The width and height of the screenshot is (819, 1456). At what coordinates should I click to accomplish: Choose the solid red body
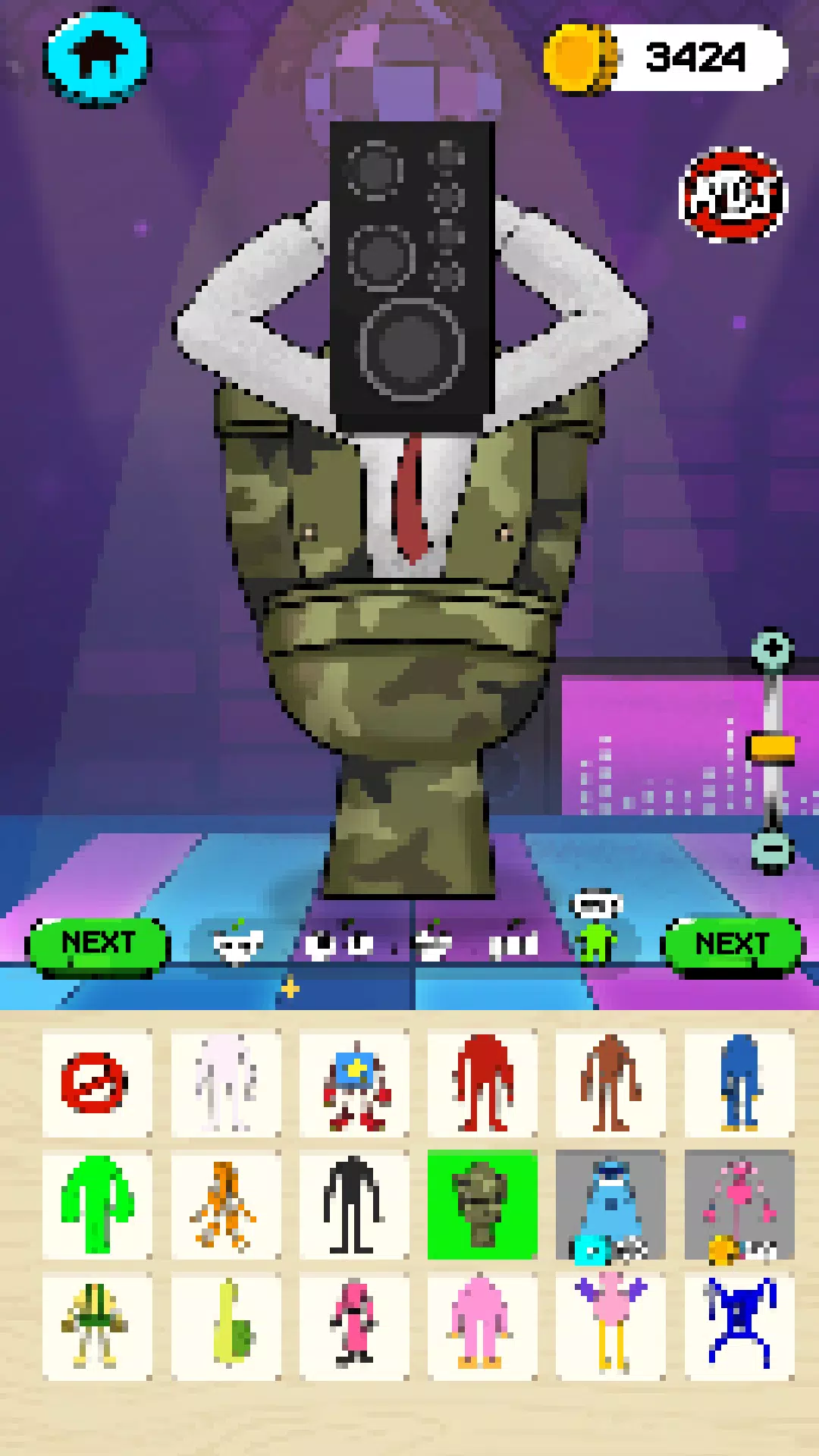[482, 1083]
